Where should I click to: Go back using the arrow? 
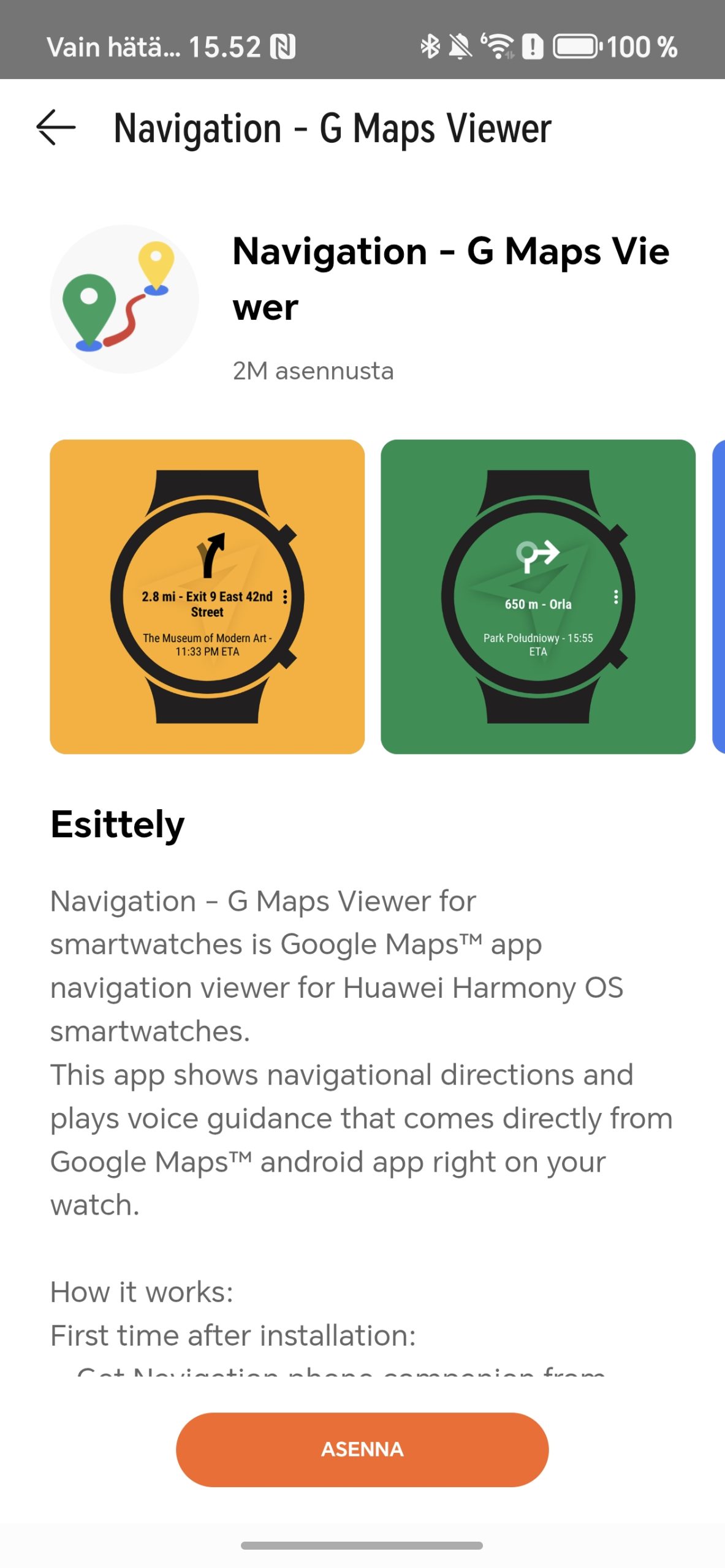[56, 127]
